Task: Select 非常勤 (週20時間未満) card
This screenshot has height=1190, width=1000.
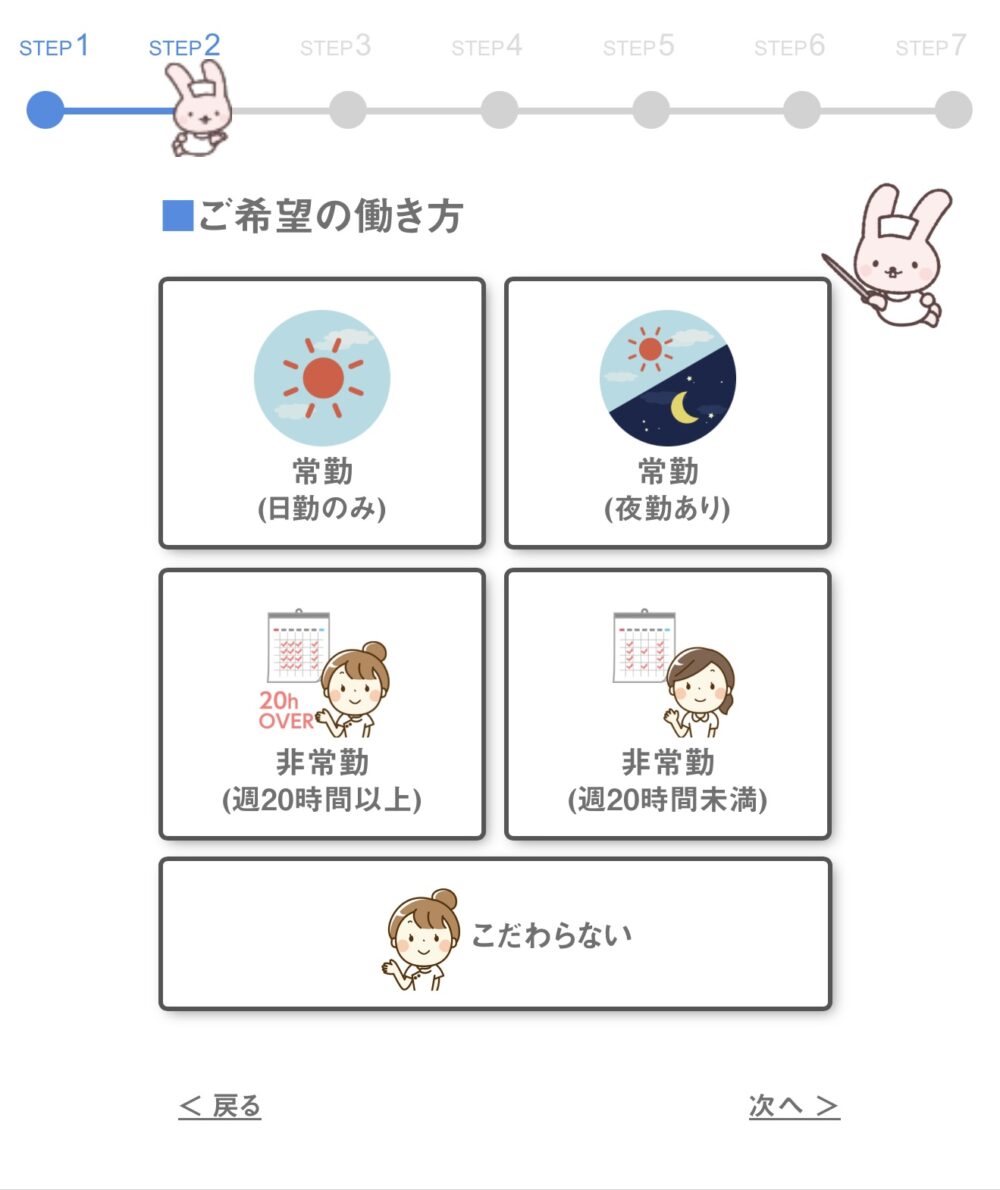Action: coord(667,704)
